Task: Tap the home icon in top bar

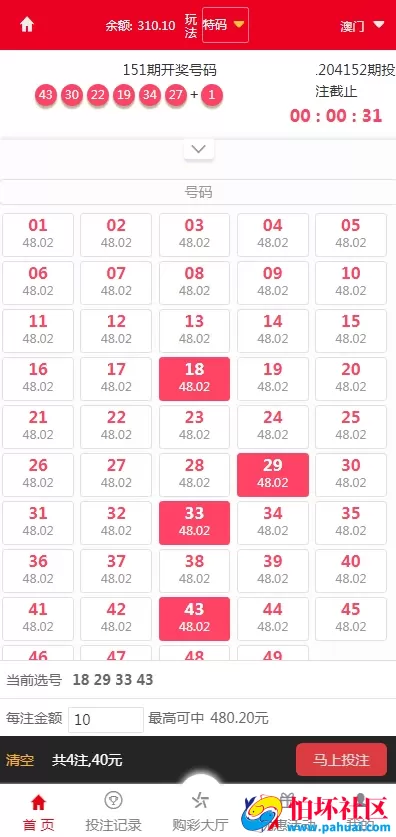Action: [x=27, y=25]
